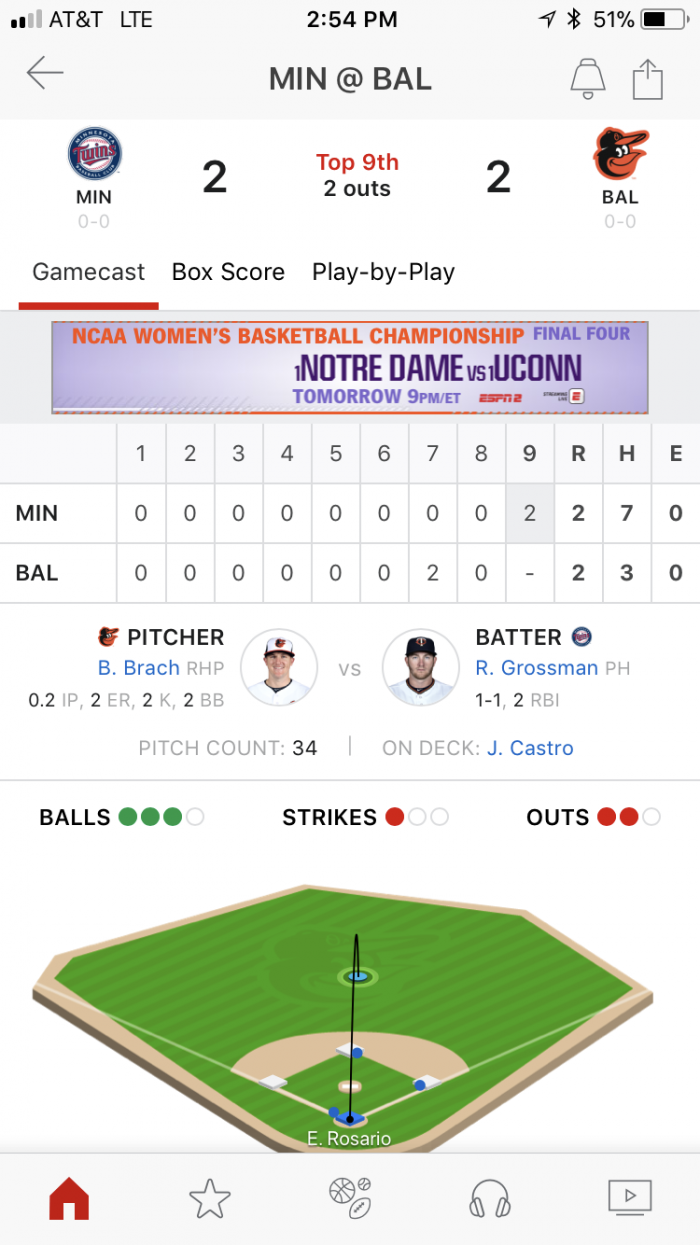Open the Listen headphones tab
700x1245 pixels.
(x=490, y=1198)
